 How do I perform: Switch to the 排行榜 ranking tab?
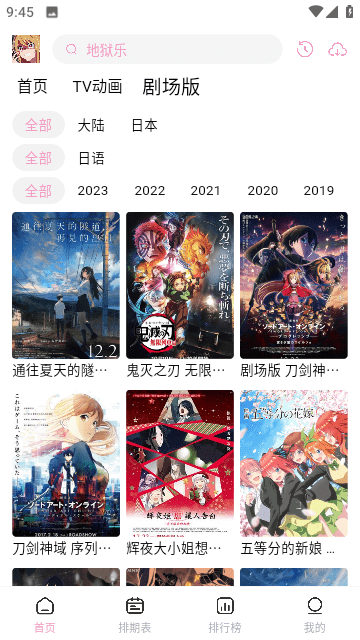[x=225, y=615]
